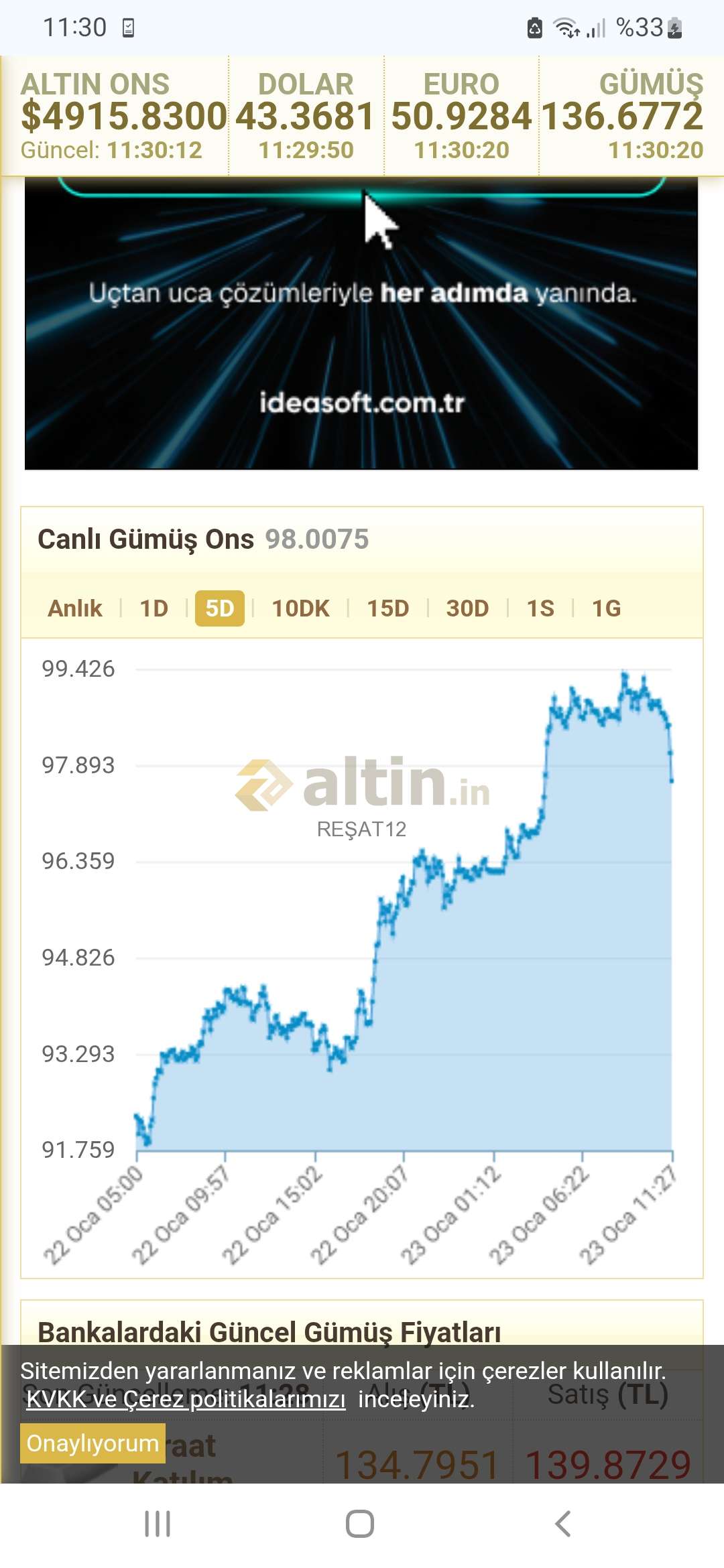
Task: Select the 15D chart interval
Action: click(x=387, y=608)
